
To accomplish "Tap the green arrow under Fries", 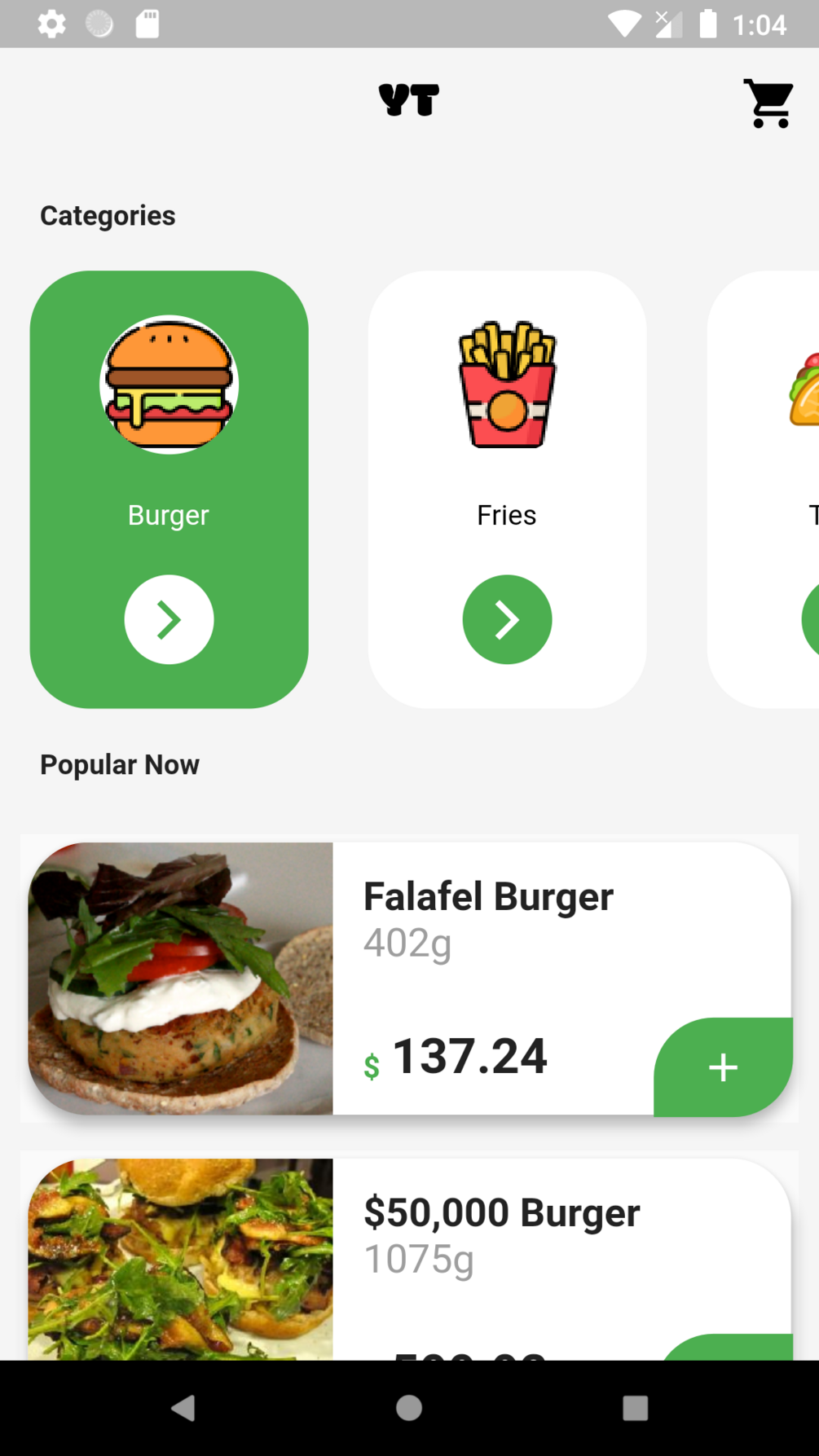I will click(507, 619).
